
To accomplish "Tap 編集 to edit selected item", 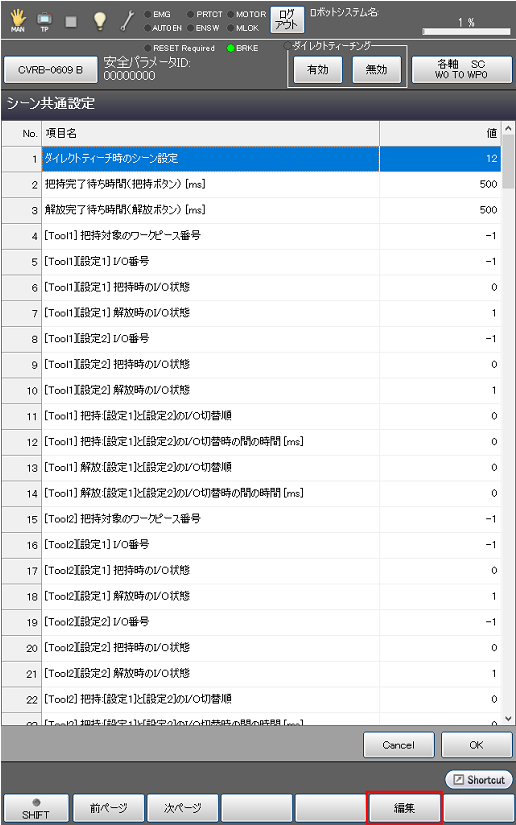I will coord(404,808).
